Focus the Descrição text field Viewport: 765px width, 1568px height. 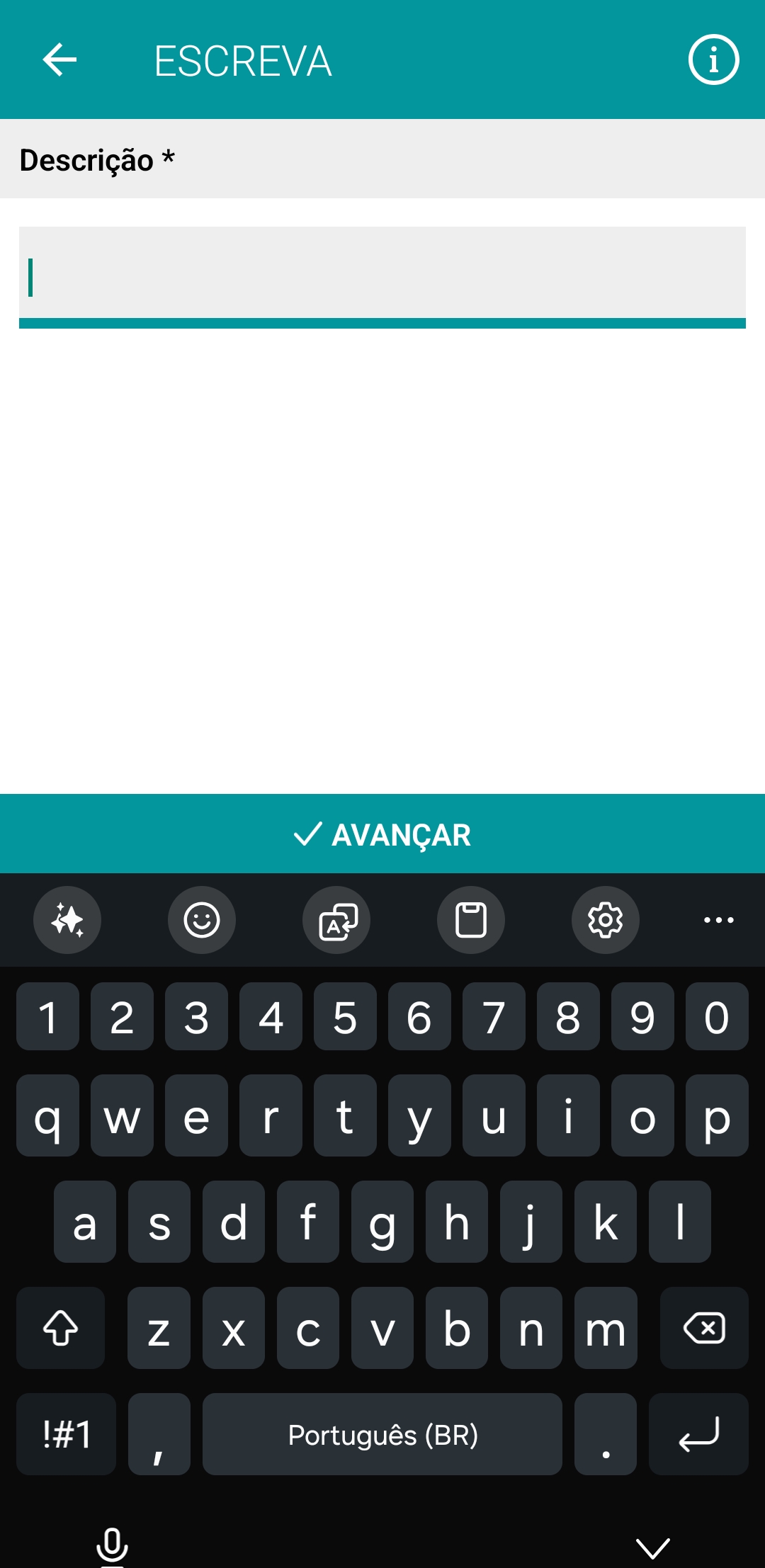(x=382, y=274)
